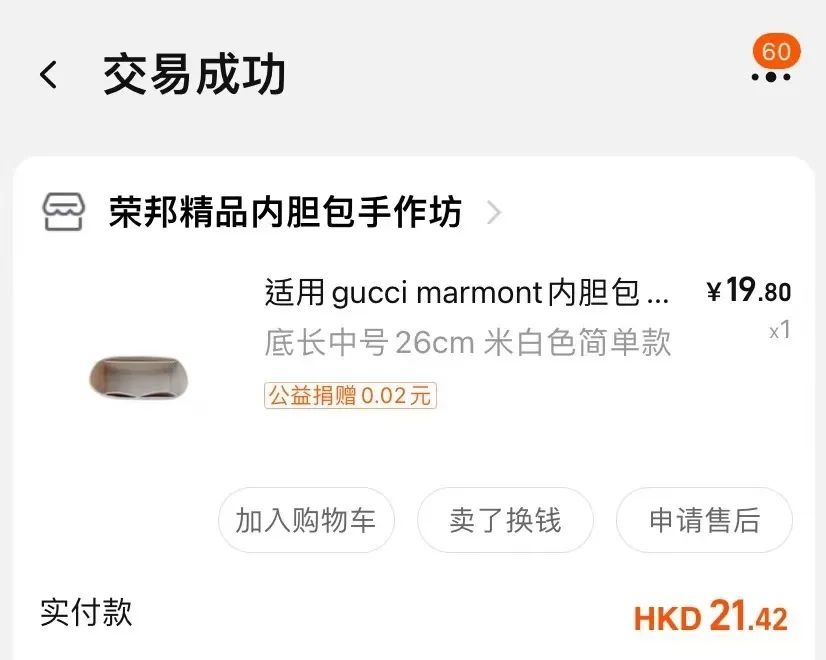View the 公益捐赠 0.02元 tag

[350, 395]
